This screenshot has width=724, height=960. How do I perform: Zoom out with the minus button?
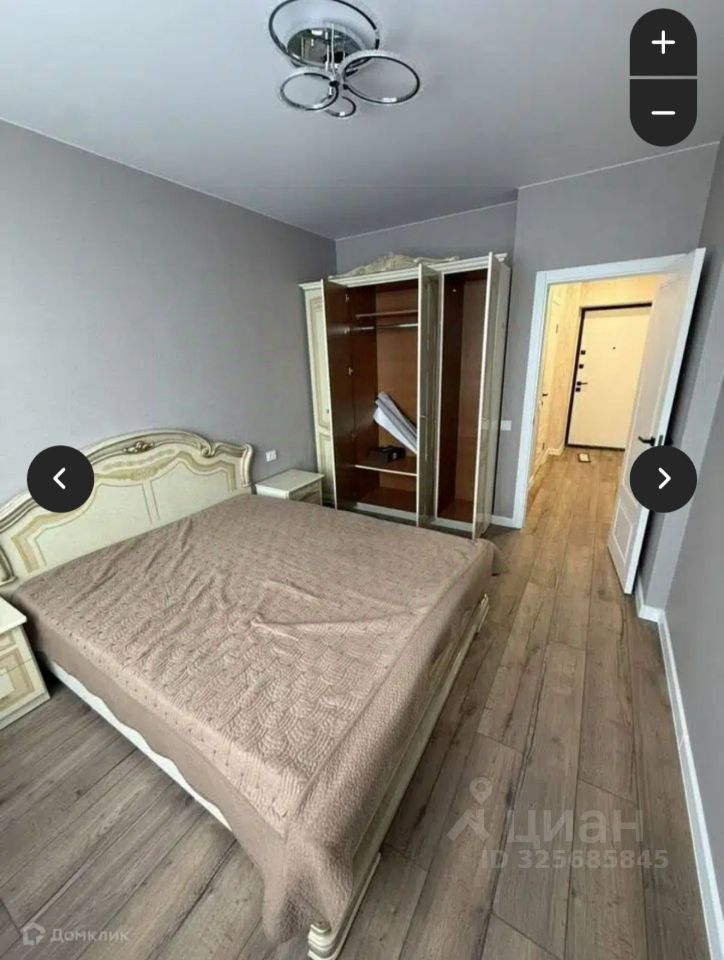tap(663, 112)
